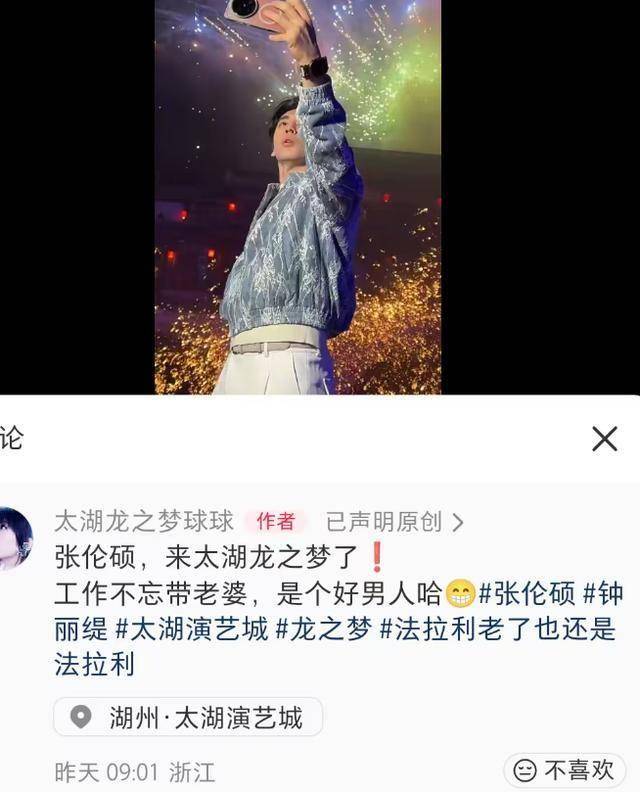Open the 已声明原创 declaration details
The width and height of the screenshot is (640, 792).
pos(394,521)
